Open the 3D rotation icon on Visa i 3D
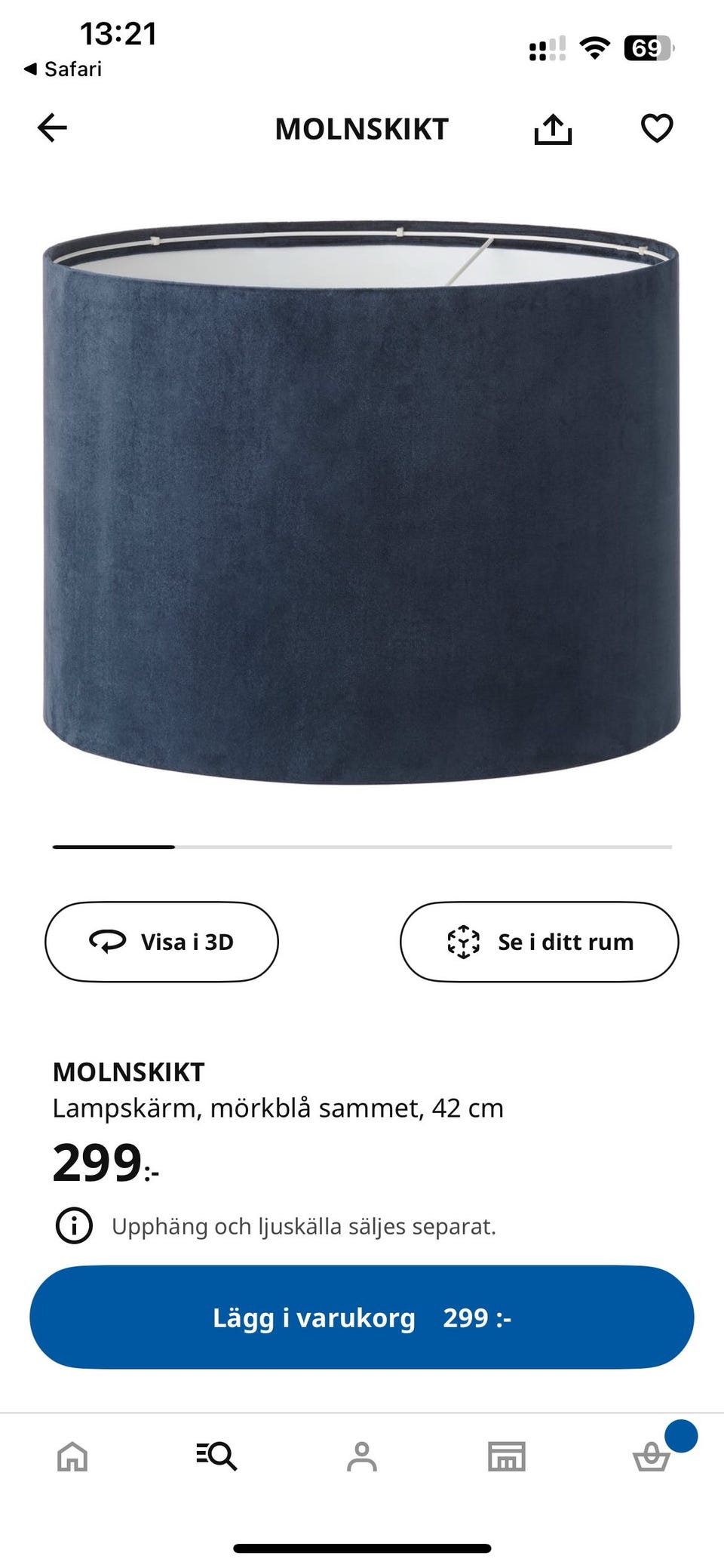 click(108, 941)
